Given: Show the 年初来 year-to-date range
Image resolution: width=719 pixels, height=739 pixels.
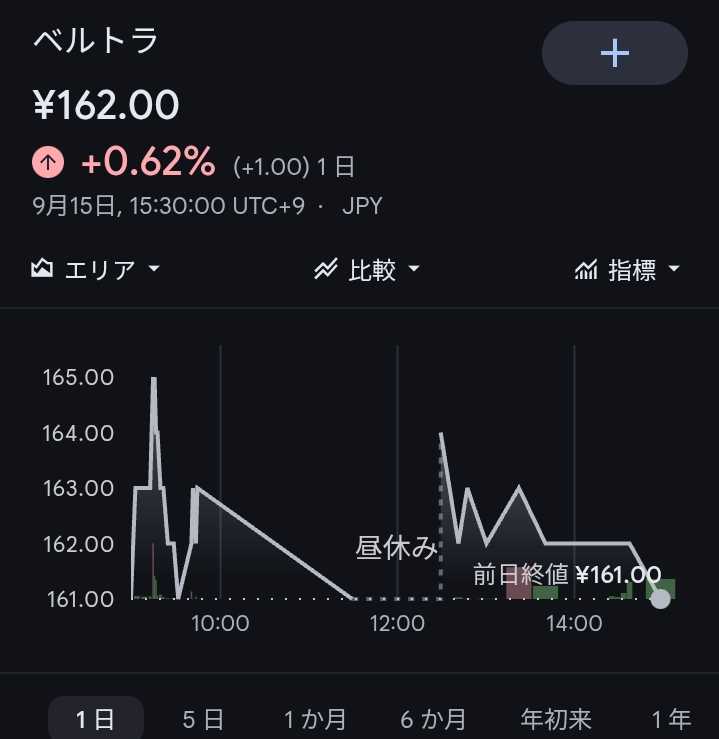Looking at the screenshot, I should coord(556,719).
